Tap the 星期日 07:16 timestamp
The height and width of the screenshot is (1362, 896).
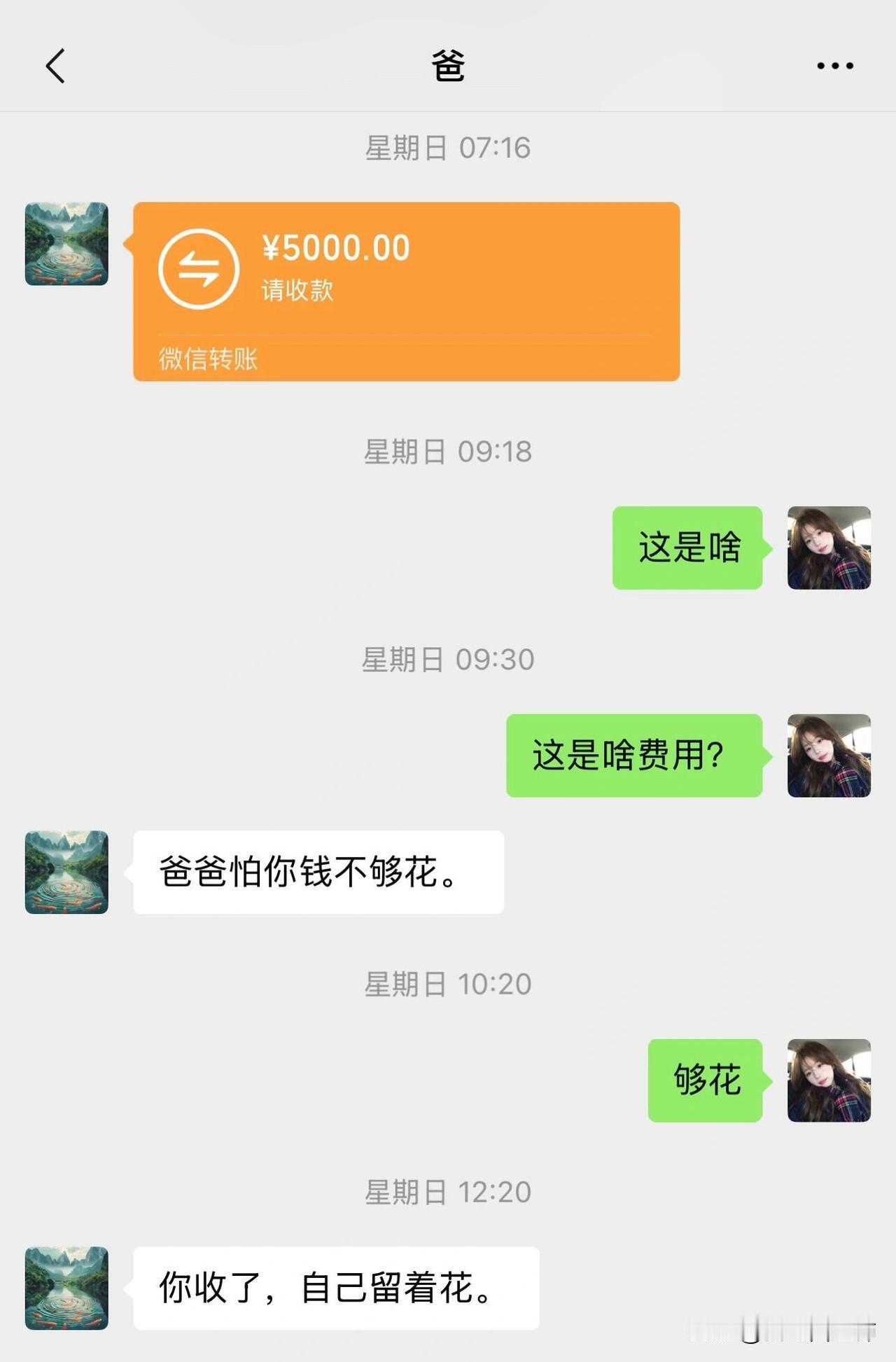tap(447, 147)
